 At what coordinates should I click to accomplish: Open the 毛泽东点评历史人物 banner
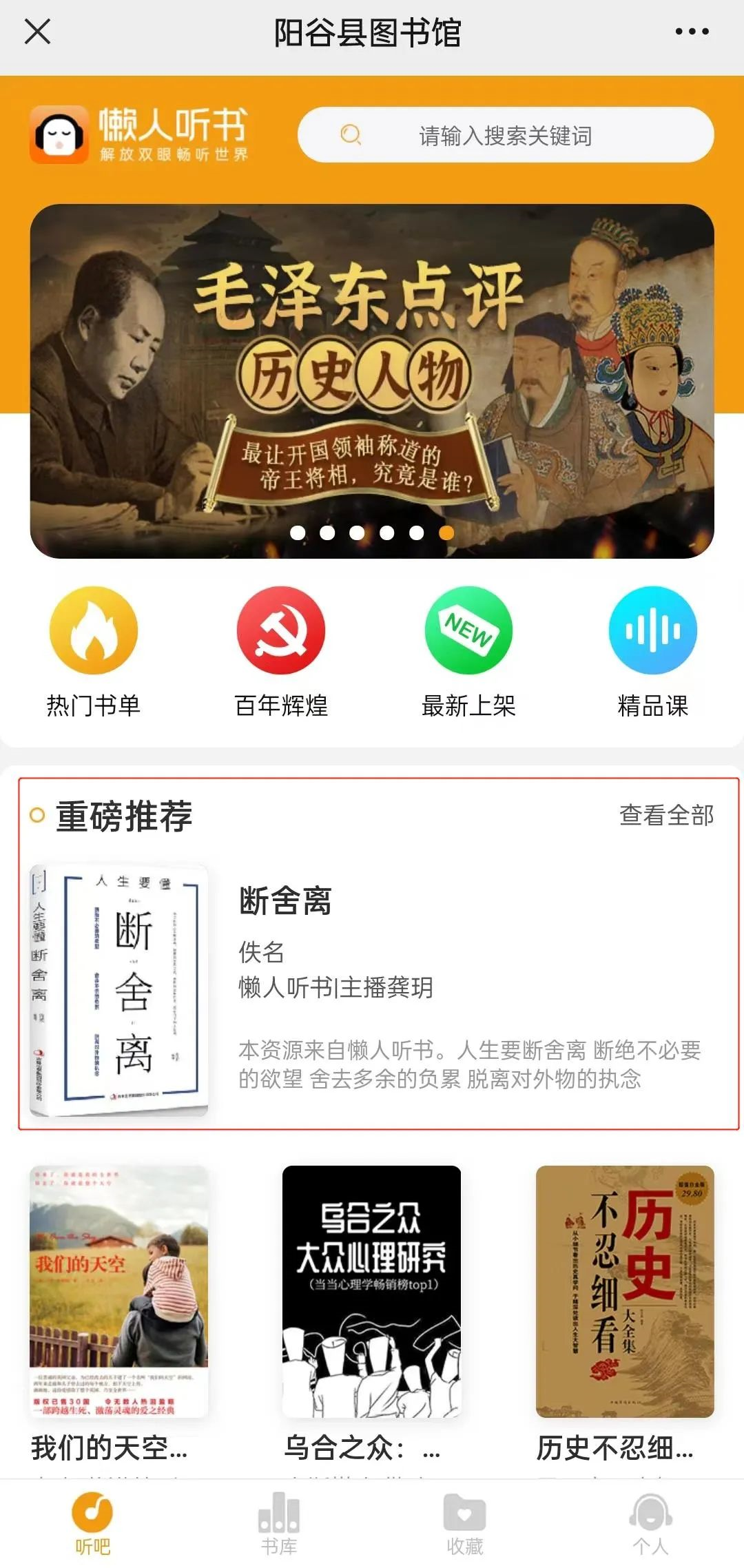[372, 372]
